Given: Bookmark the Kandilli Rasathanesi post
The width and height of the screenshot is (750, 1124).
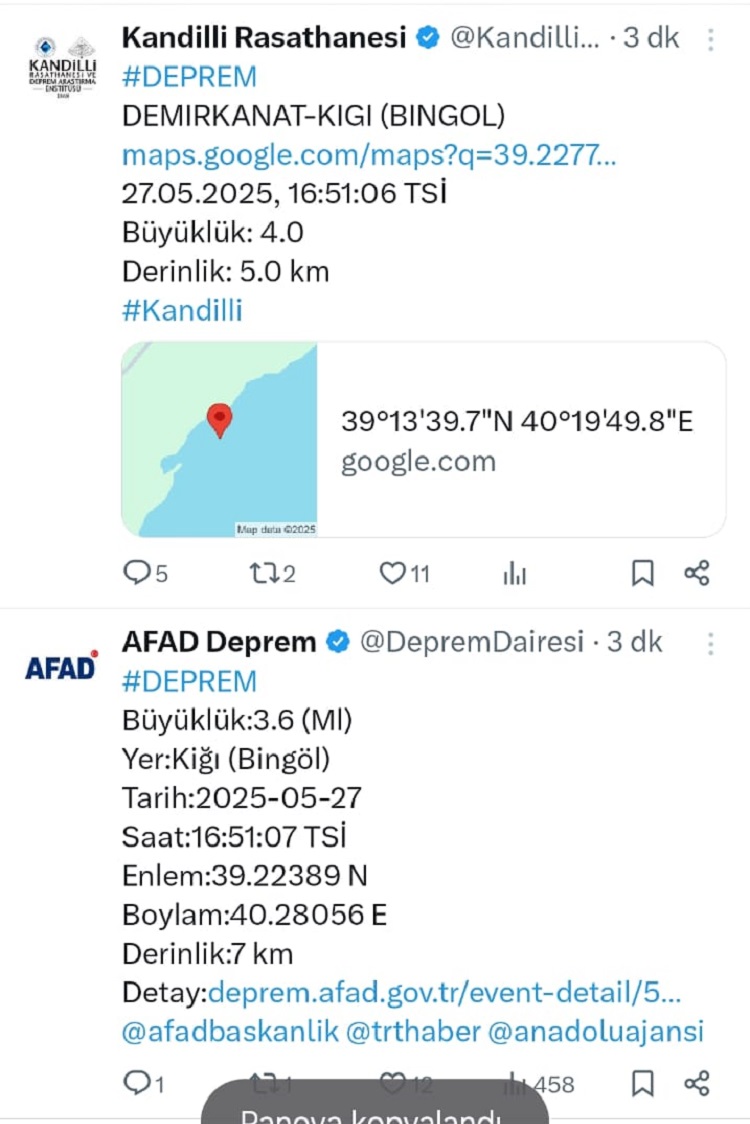Looking at the screenshot, I should (x=643, y=573).
